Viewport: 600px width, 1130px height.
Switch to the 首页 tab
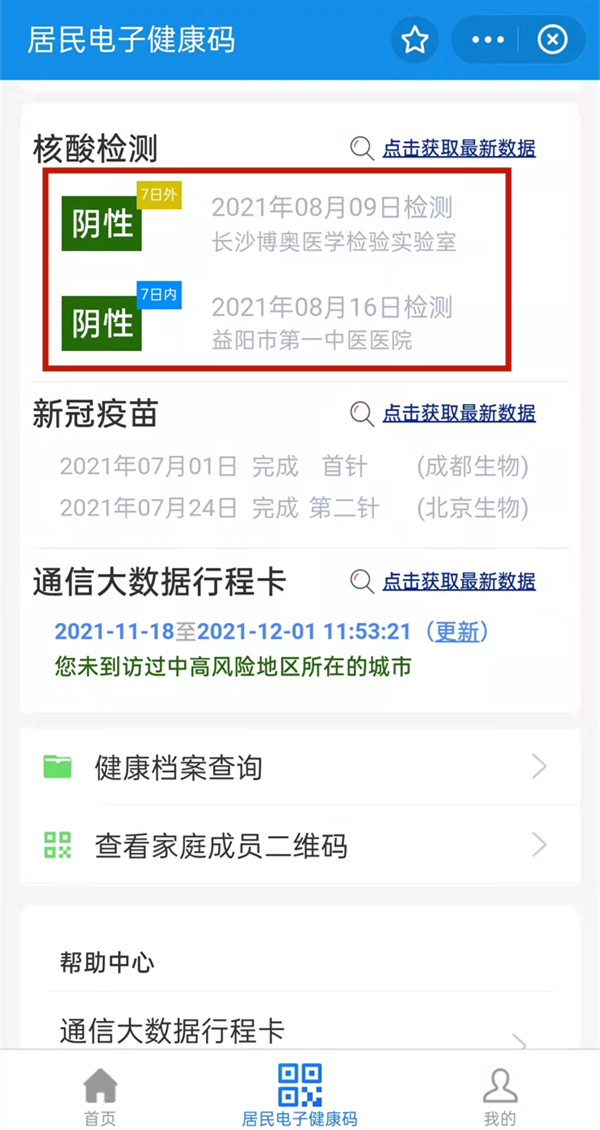pyautogui.click(x=99, y=1095)
